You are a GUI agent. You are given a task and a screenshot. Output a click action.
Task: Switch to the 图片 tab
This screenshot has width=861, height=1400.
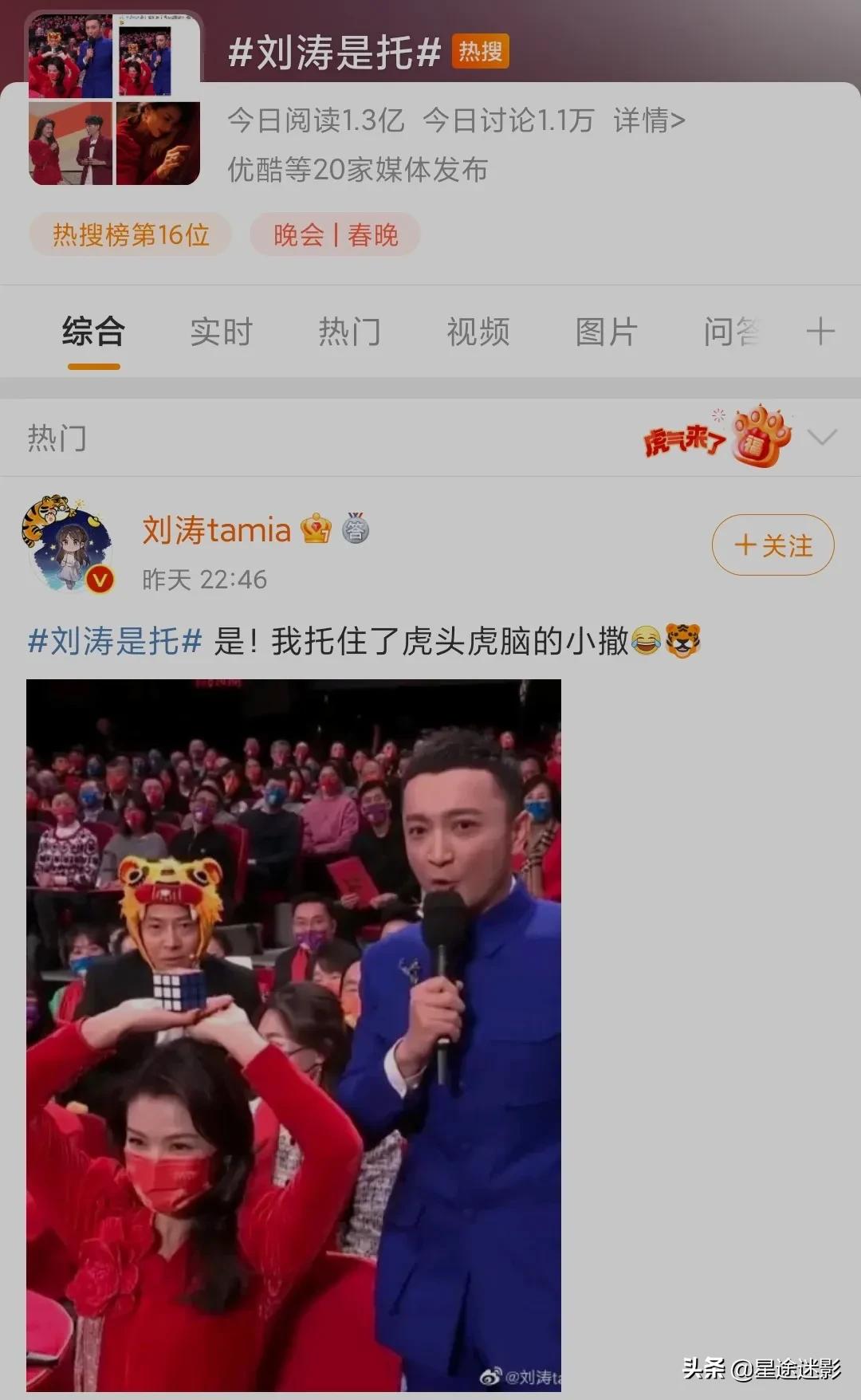coord(606,332)
